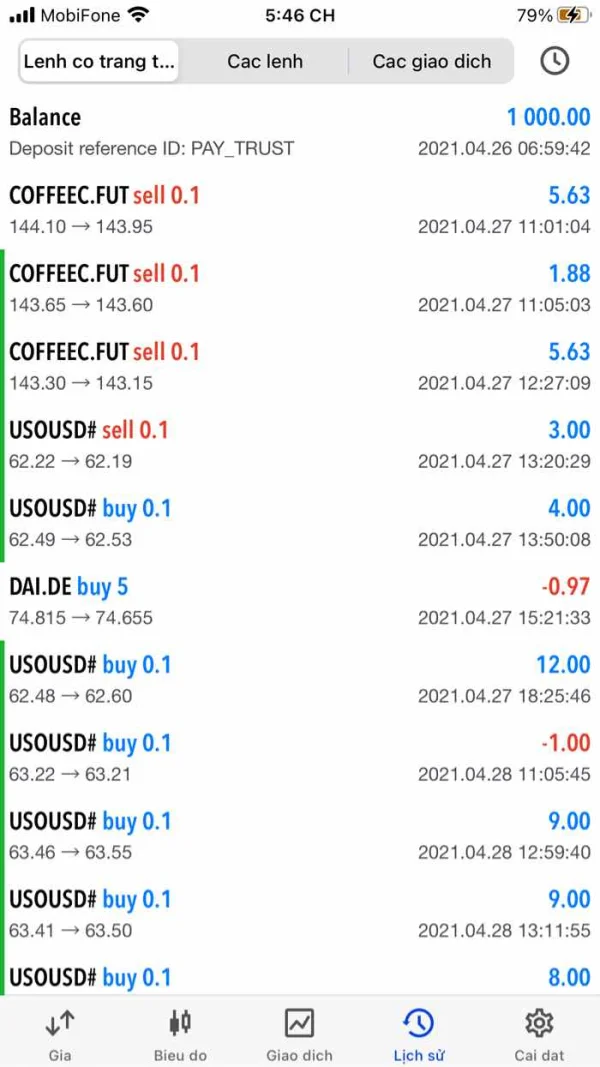Switch to the Cac giao dich segment
The width and height of the screenshot is (600, 1067).
pos(432,61)
